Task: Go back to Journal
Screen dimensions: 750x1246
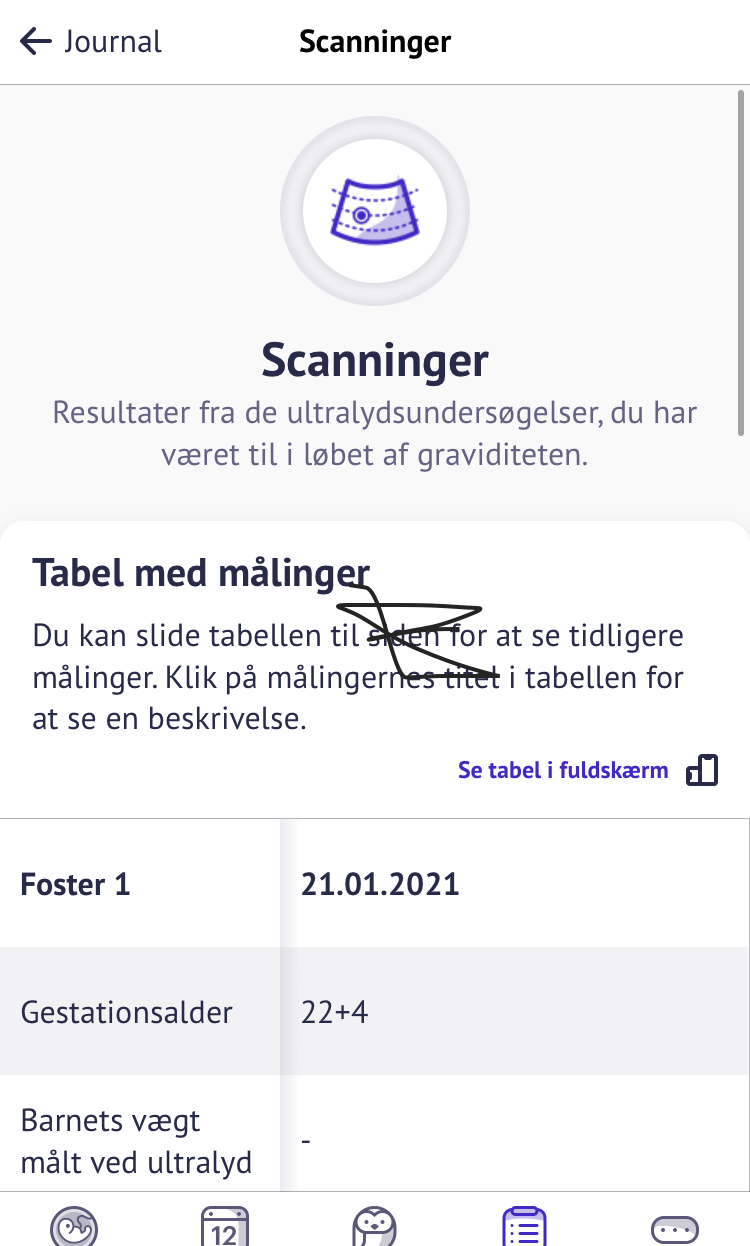Action: (90, 42)
